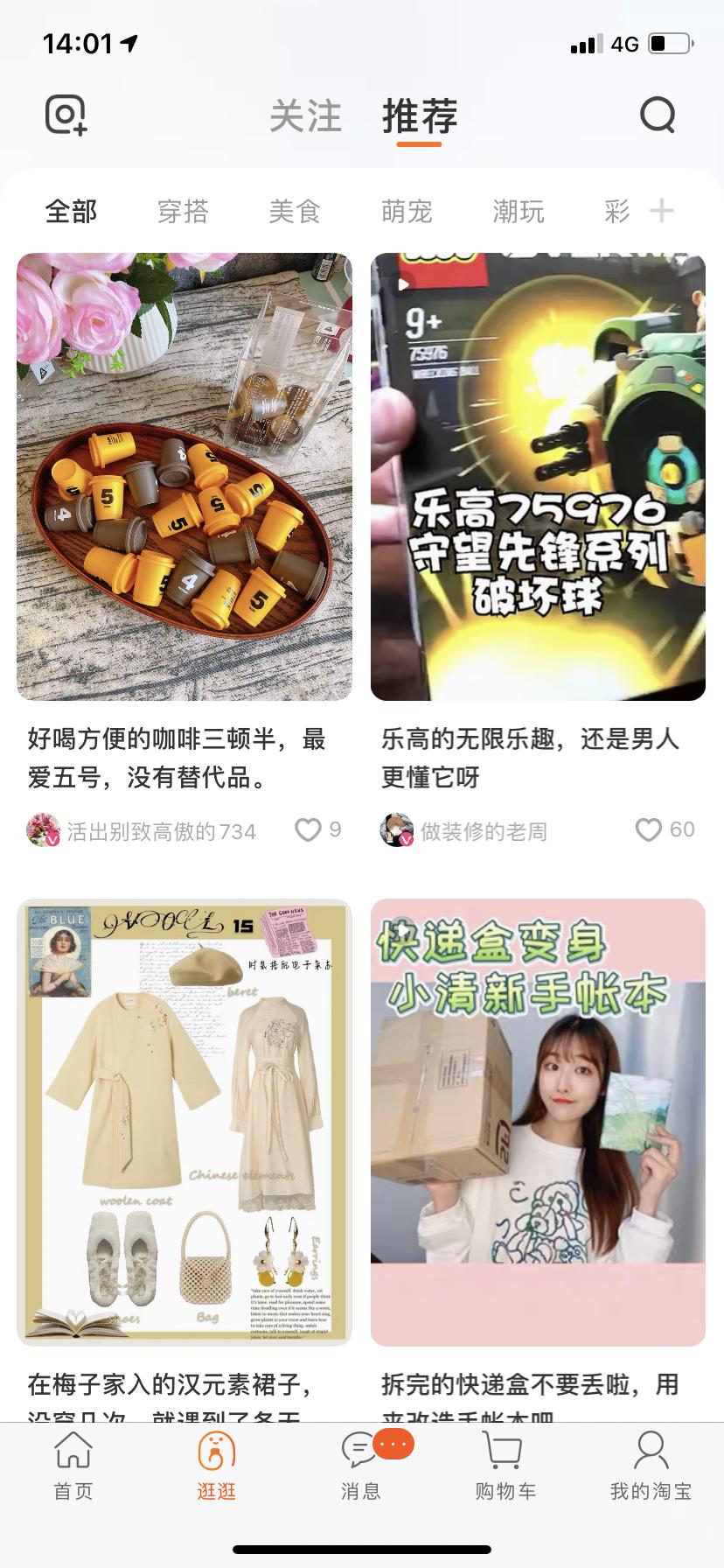Screen dimensions: 724x1568
Task: Open 做装修的老周 author name
Action: coord(485,829)
